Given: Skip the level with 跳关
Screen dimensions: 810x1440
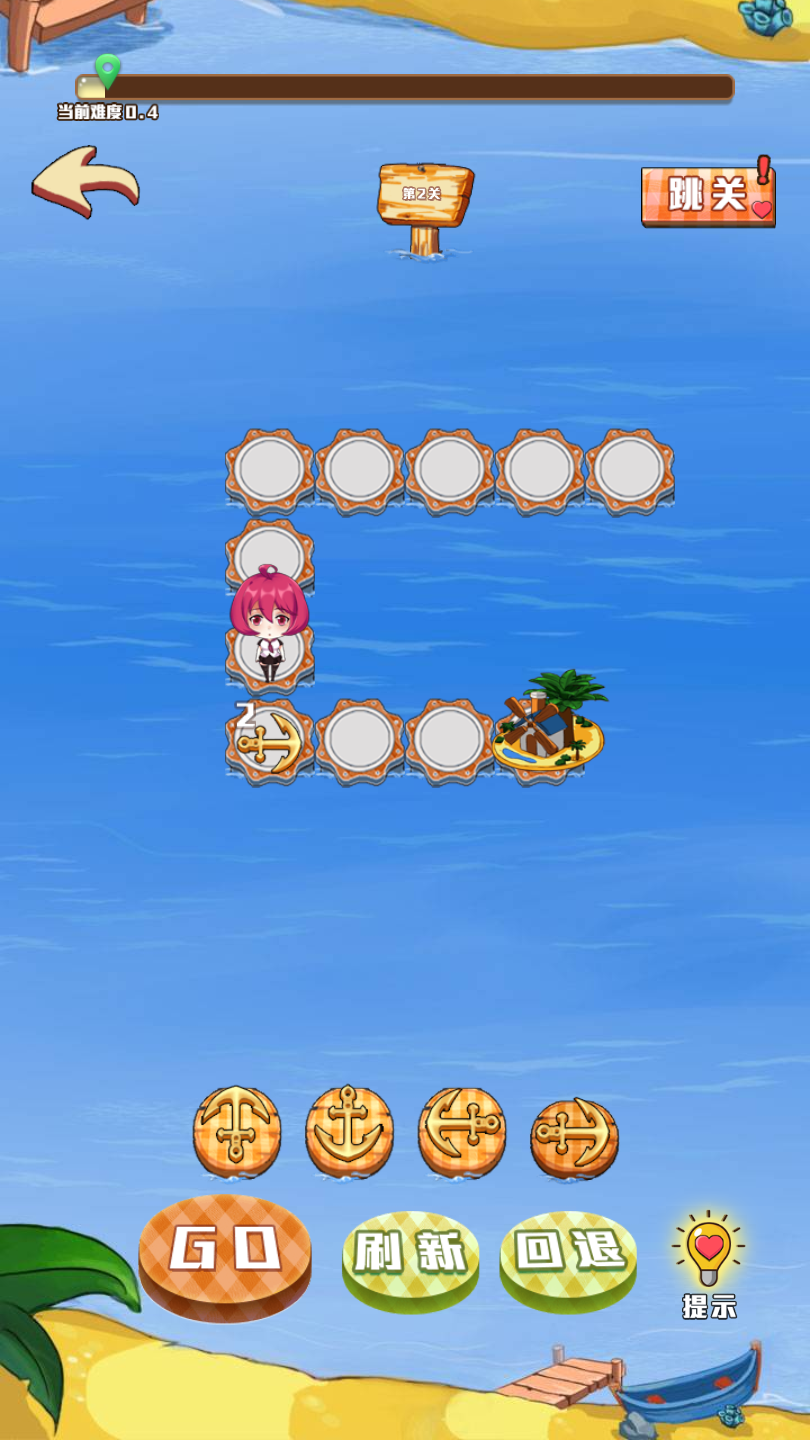Looking at the screenshot, I should coord(708,194).
